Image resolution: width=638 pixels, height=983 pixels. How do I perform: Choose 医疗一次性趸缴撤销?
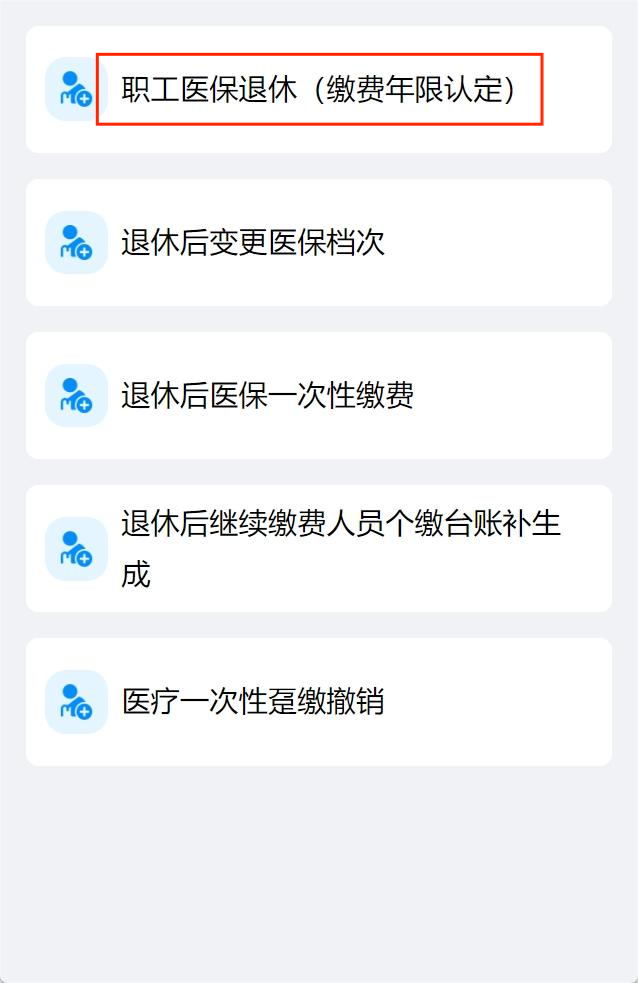(253, 702)
